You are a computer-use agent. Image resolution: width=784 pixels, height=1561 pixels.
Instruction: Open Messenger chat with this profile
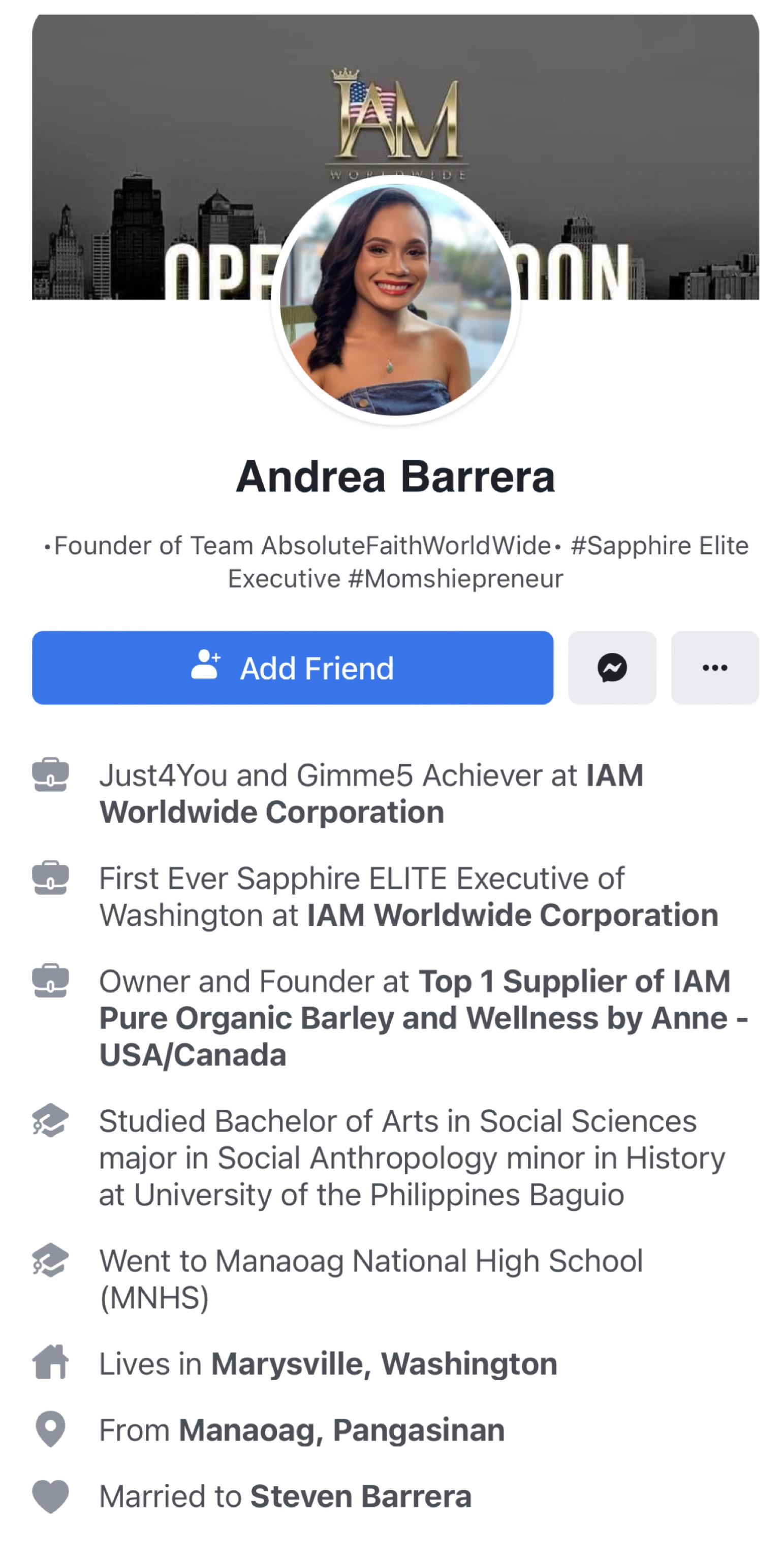pos(611,668)
